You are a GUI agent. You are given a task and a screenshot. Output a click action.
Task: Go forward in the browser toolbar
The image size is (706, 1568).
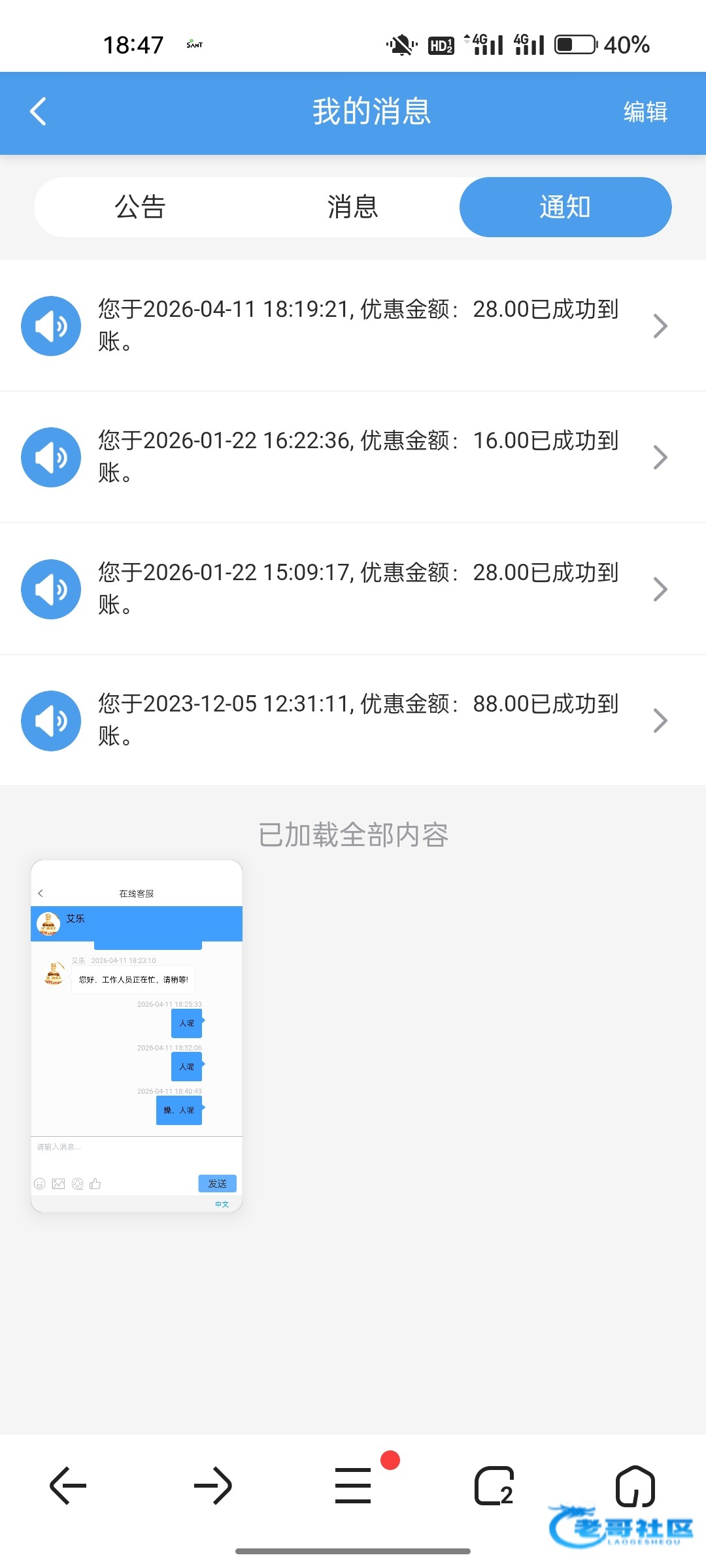click(x=212, y=1486)
